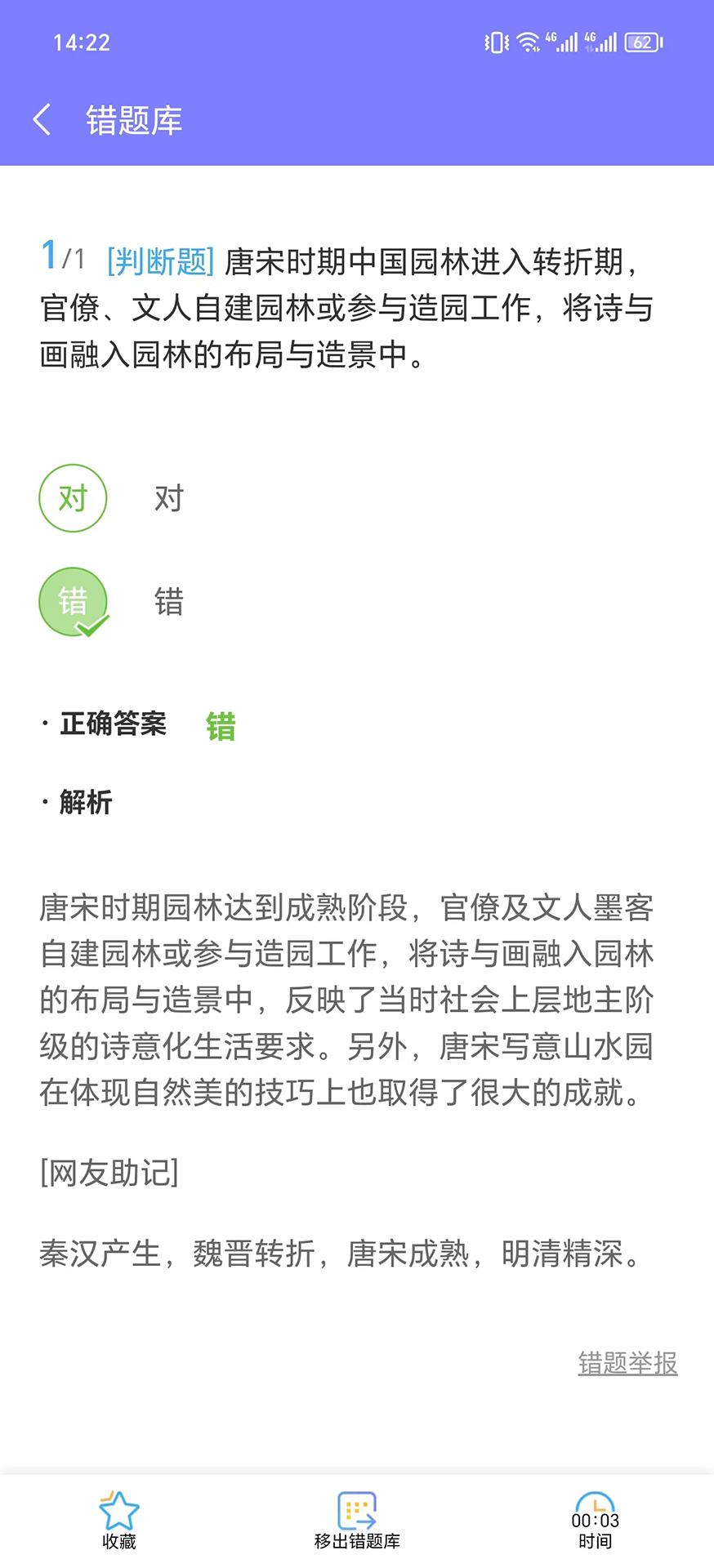Tap the 移出错题库 icon

coord(357,1509)
